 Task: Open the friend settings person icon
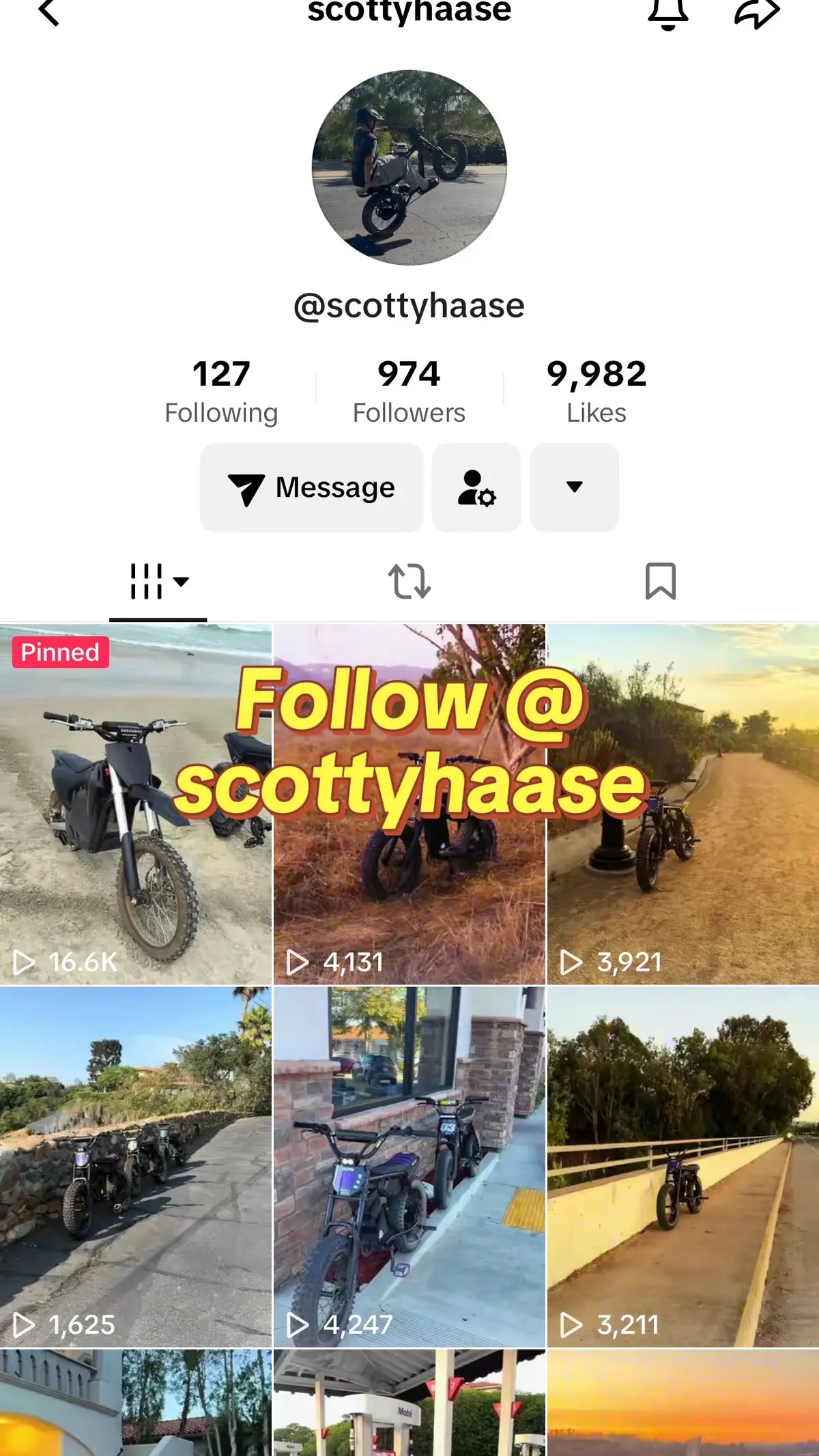click(476, 487)
